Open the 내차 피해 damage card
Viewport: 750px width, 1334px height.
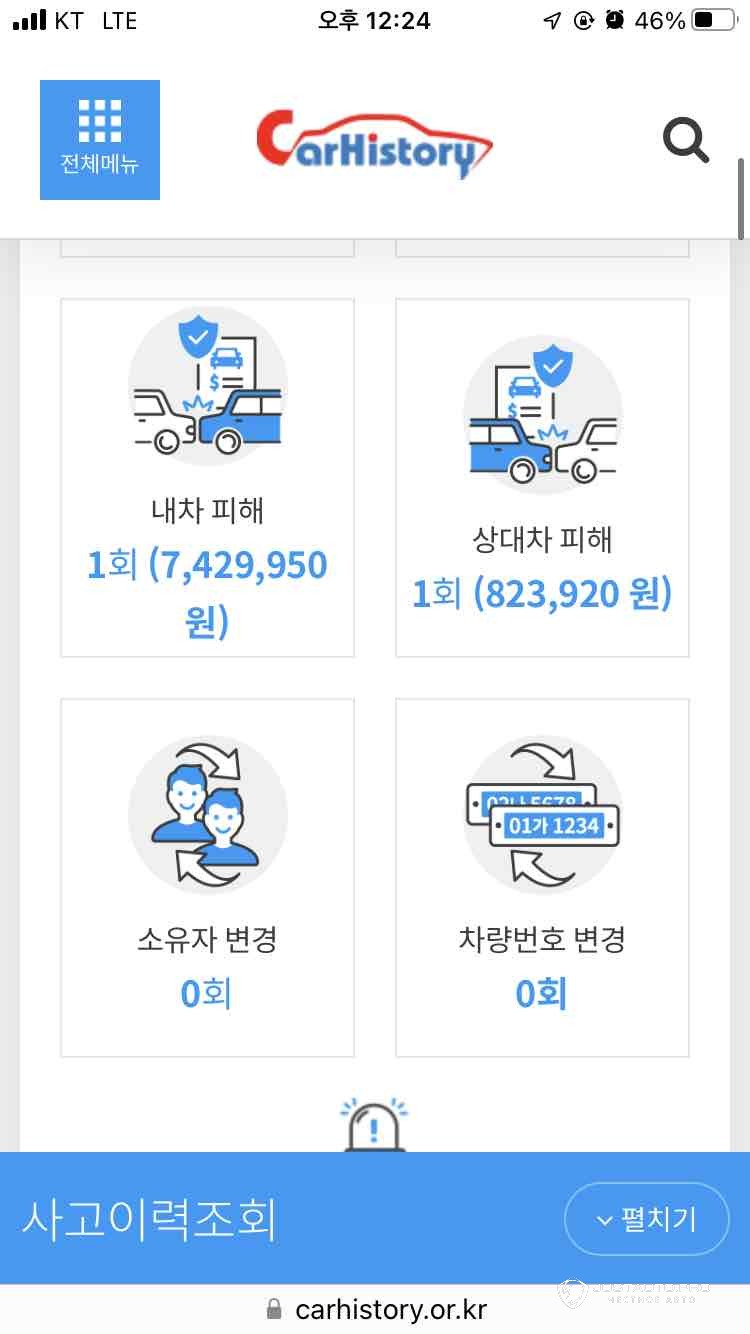[x=207, y=478]
